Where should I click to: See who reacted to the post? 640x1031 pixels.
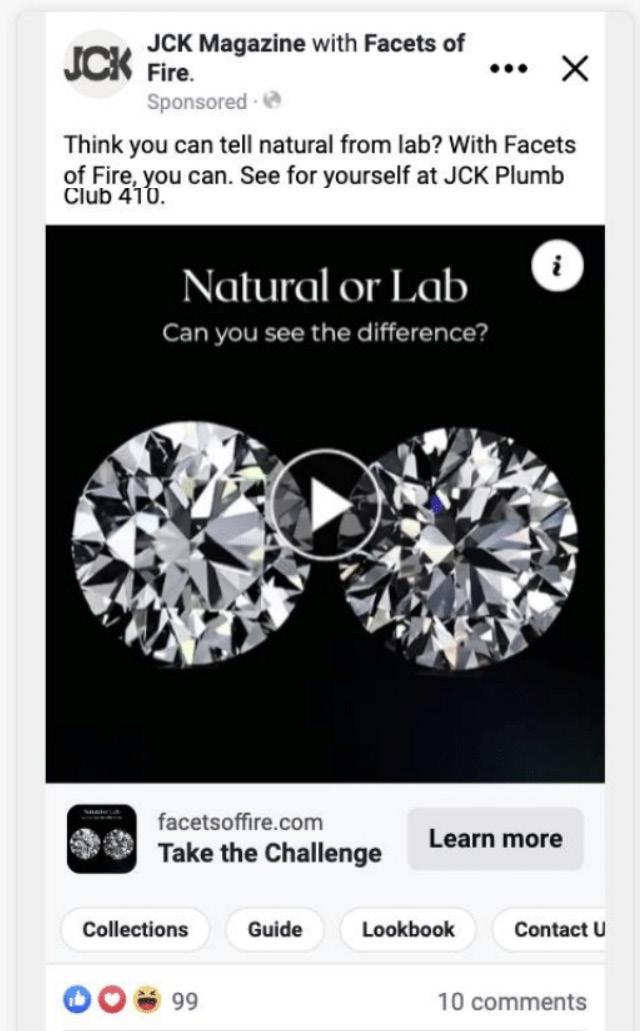[x=131, y=1000]
